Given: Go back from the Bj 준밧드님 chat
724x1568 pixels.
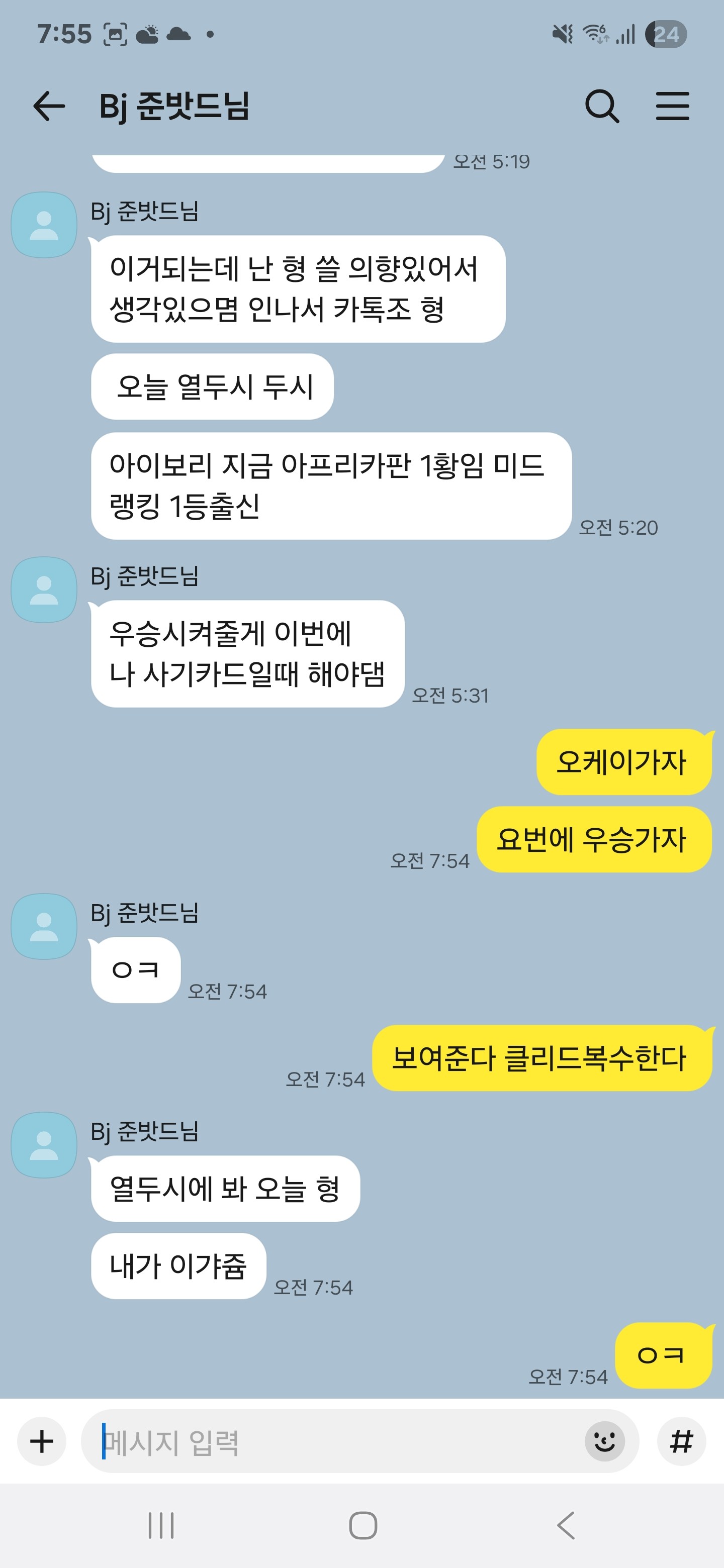Looking at the screenshot, I should point(49,107).
